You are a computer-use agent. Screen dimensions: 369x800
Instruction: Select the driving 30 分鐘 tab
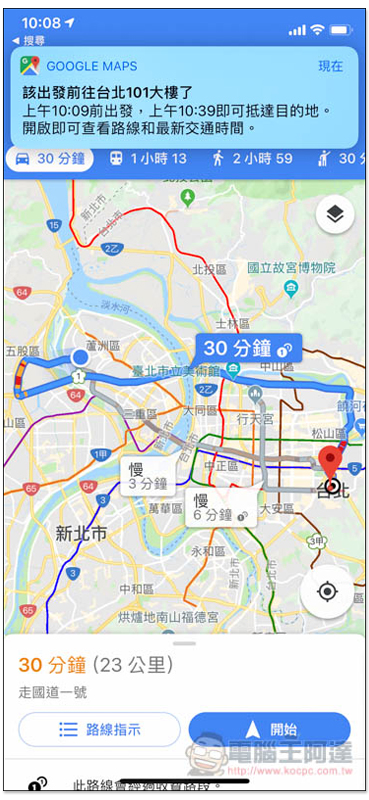(50, 159)
